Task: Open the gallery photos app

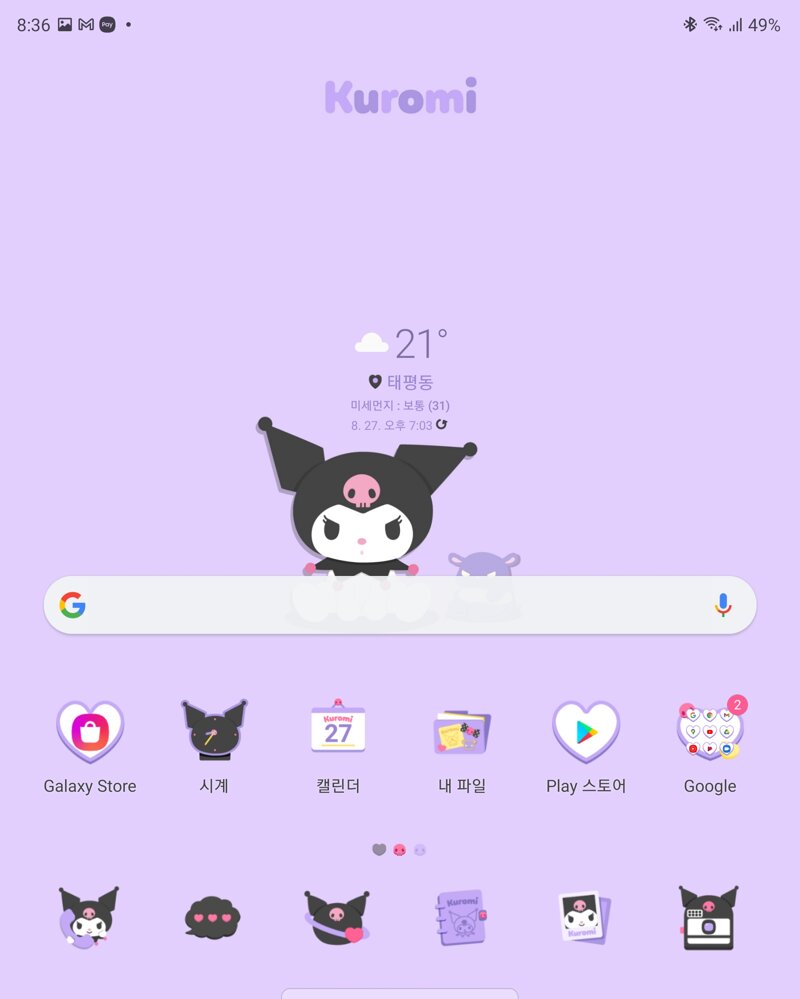Action: (x=585, y=917)
